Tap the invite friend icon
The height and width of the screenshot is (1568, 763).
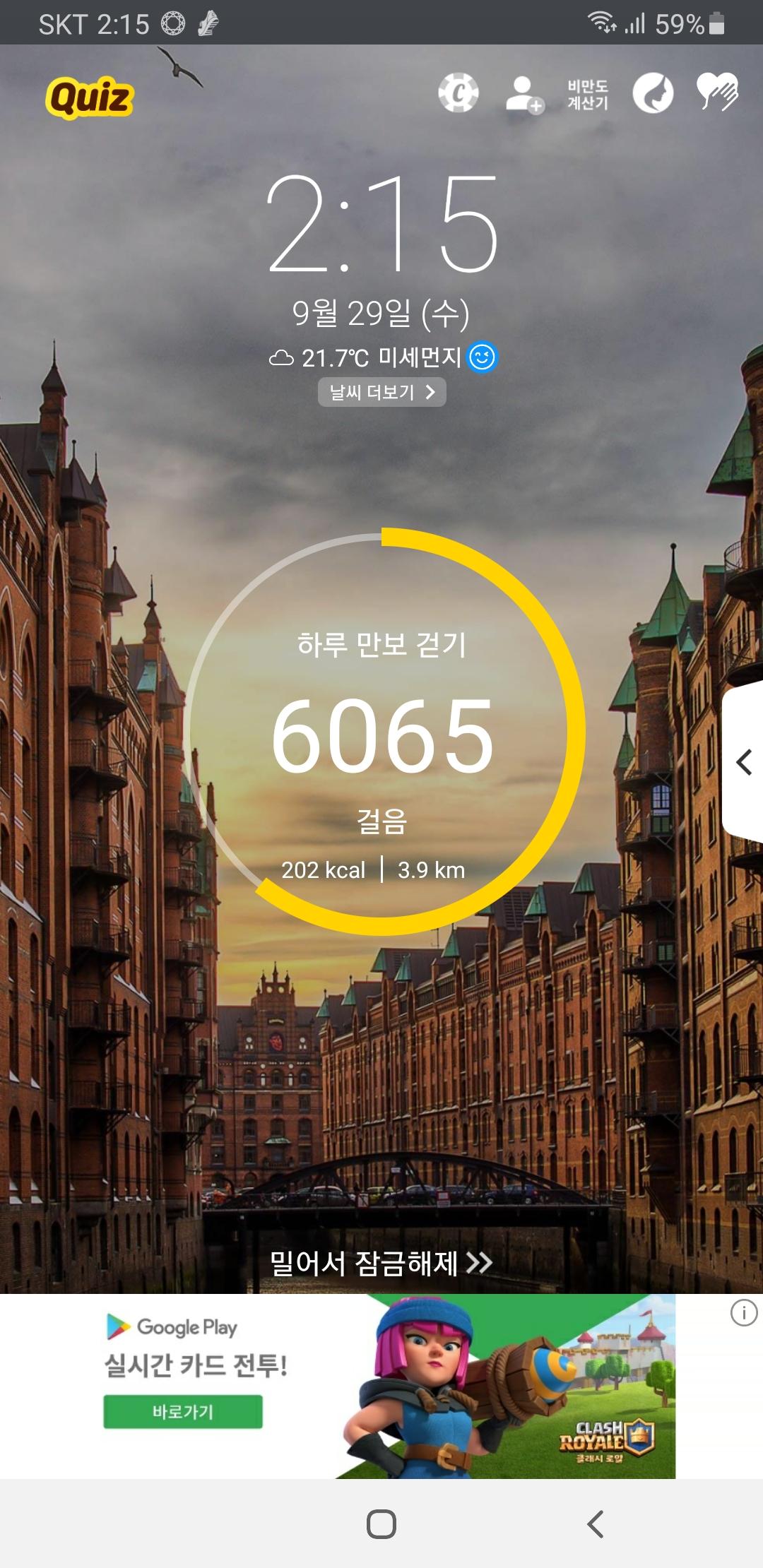(524, 94)
